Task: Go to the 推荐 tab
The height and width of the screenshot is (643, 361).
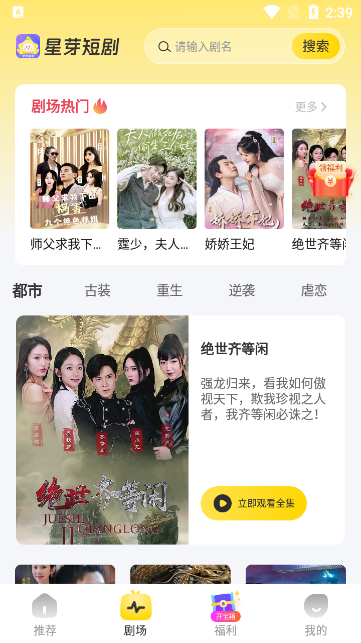Action: (45, 614)
